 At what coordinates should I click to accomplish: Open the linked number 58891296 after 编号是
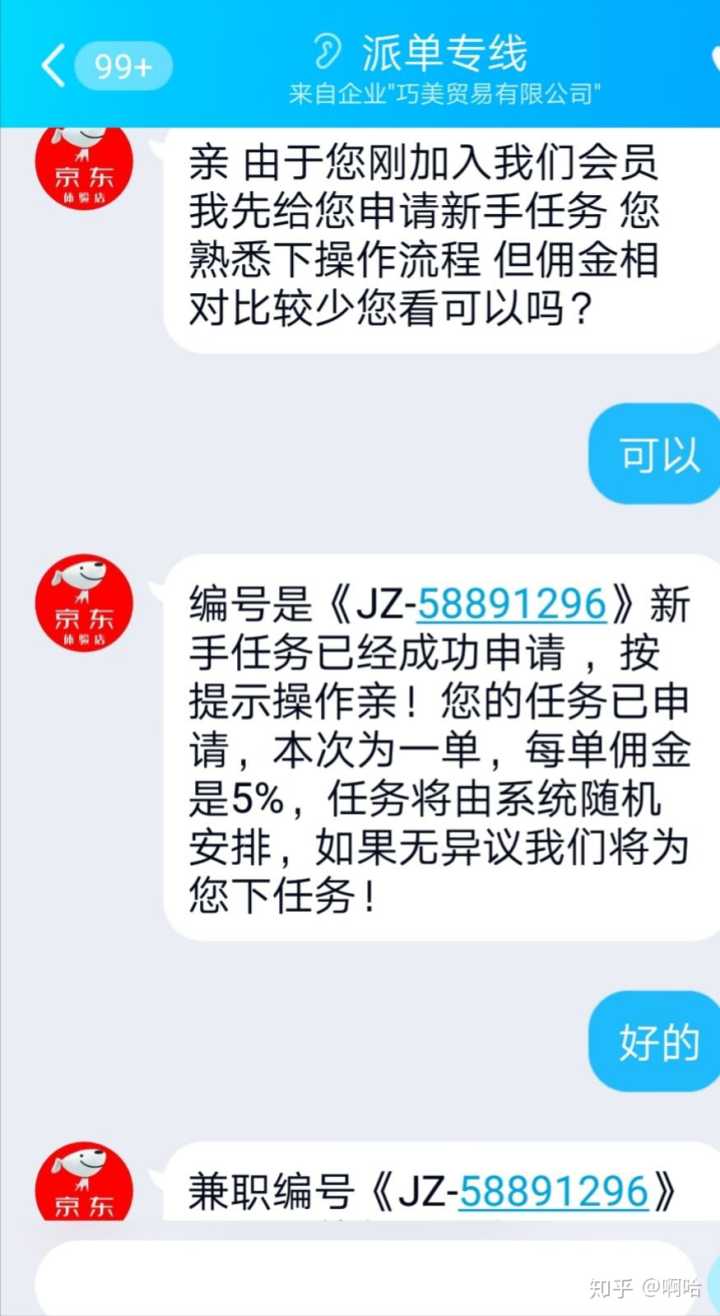tap(511, 604)
